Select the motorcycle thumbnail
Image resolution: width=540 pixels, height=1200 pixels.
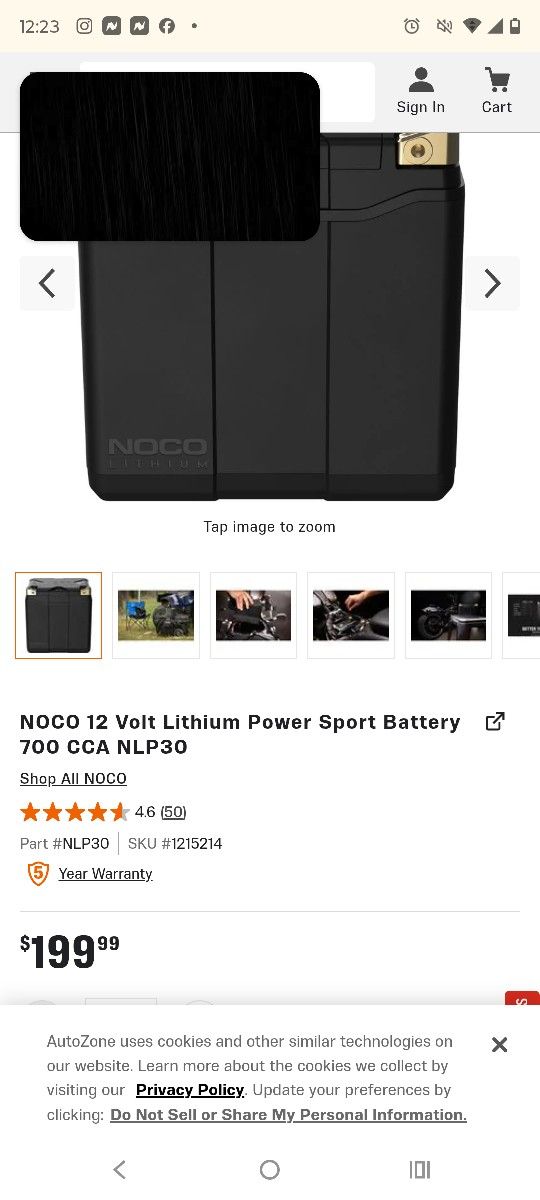(x=448, y=615)
